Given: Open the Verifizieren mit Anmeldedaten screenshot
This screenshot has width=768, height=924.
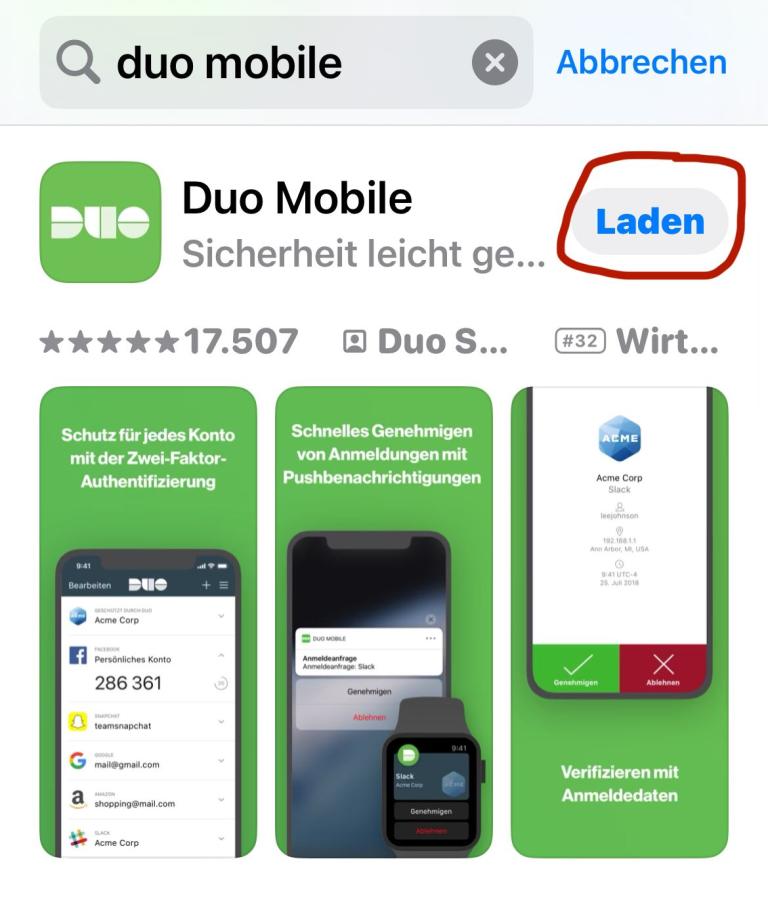Looking at the screenshot, I should tap(619, 621).
